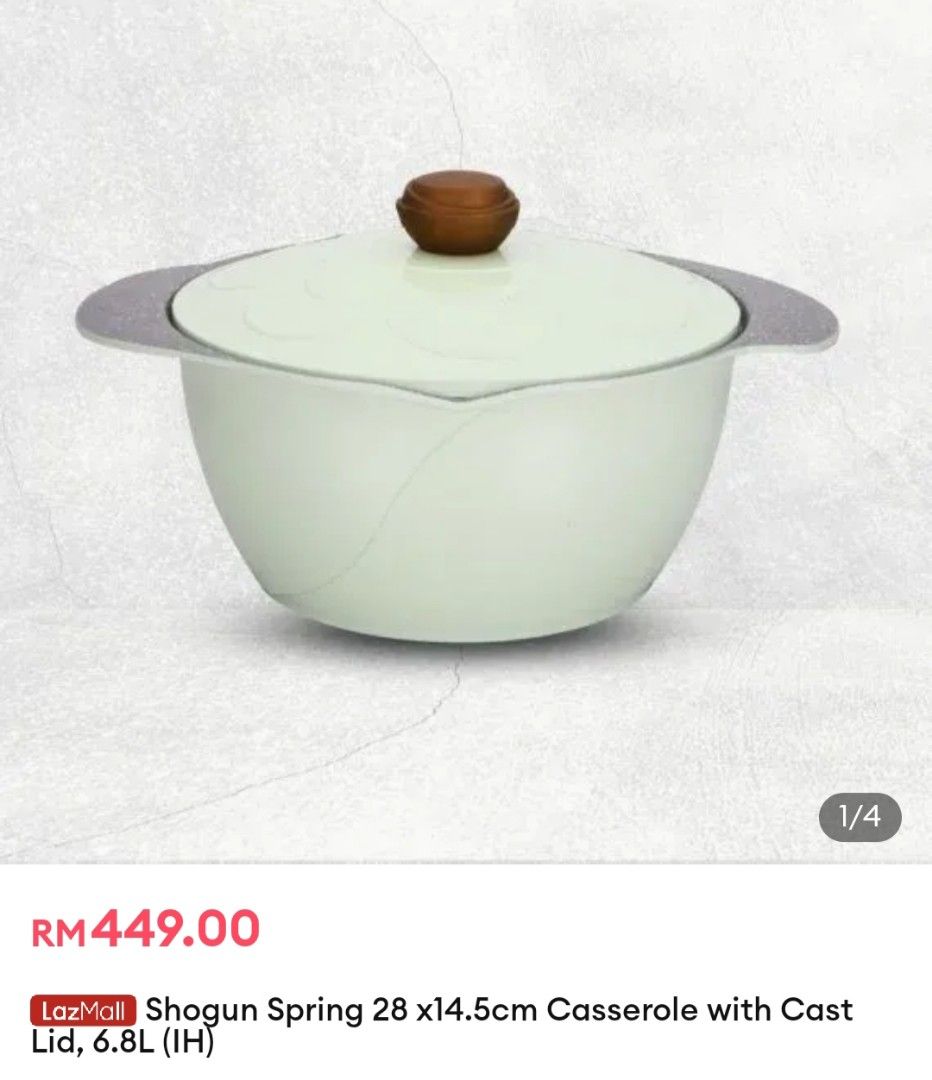Click the product photo background area

pos(150,650)
